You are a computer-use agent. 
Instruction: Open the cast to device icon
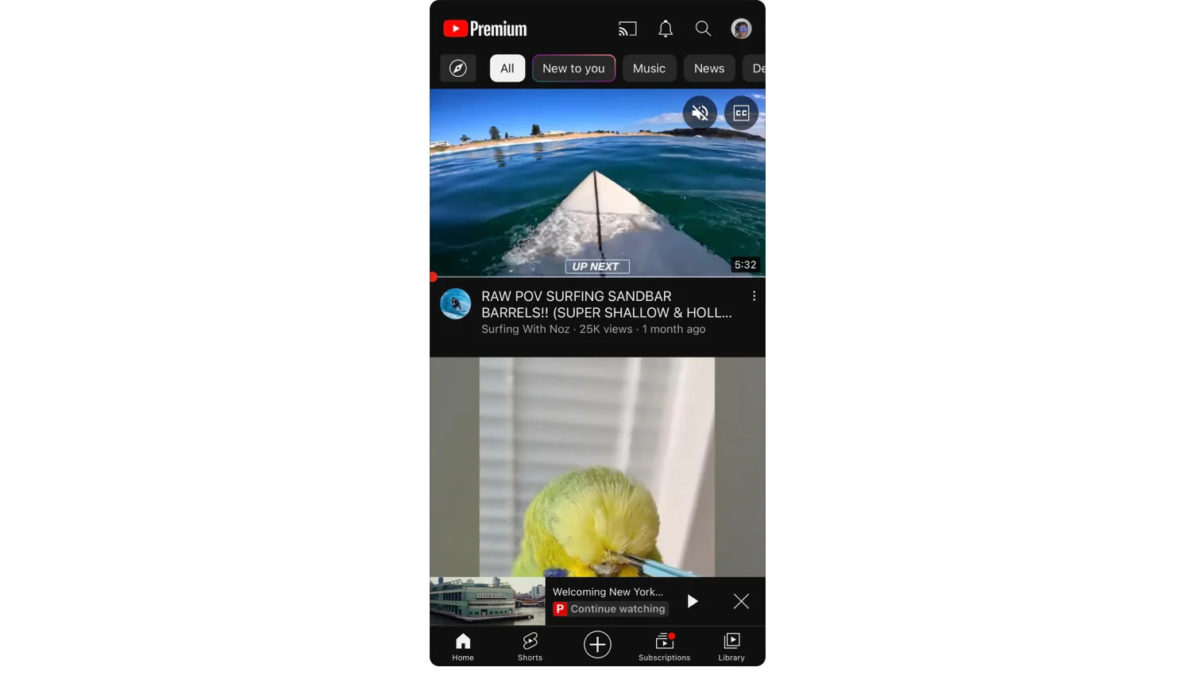627,29
